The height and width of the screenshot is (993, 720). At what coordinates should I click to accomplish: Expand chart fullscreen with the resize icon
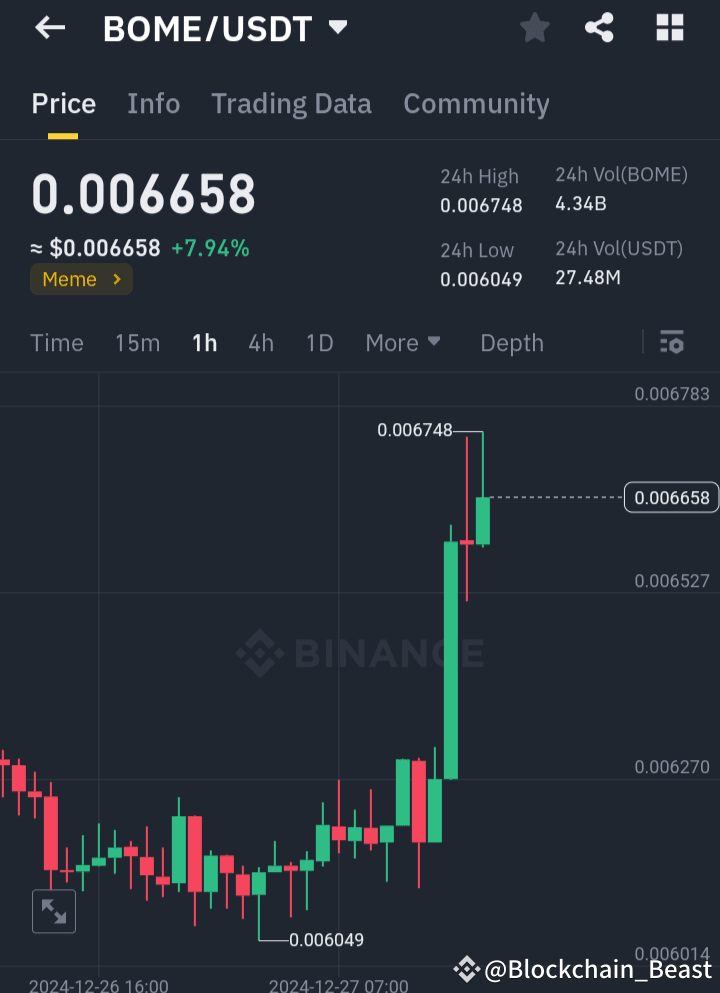tap(54, 911)
